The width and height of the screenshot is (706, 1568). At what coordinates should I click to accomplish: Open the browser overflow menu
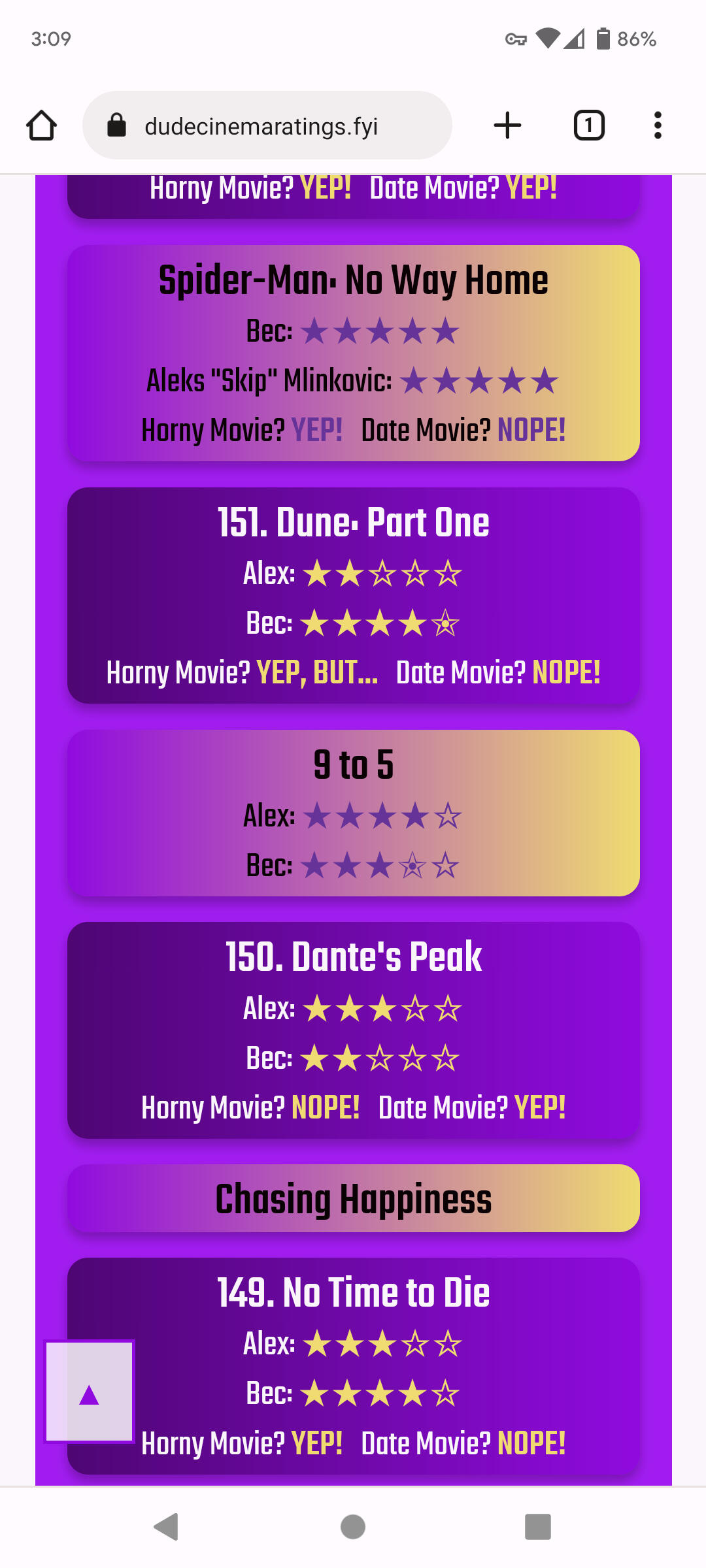[658, 125]
